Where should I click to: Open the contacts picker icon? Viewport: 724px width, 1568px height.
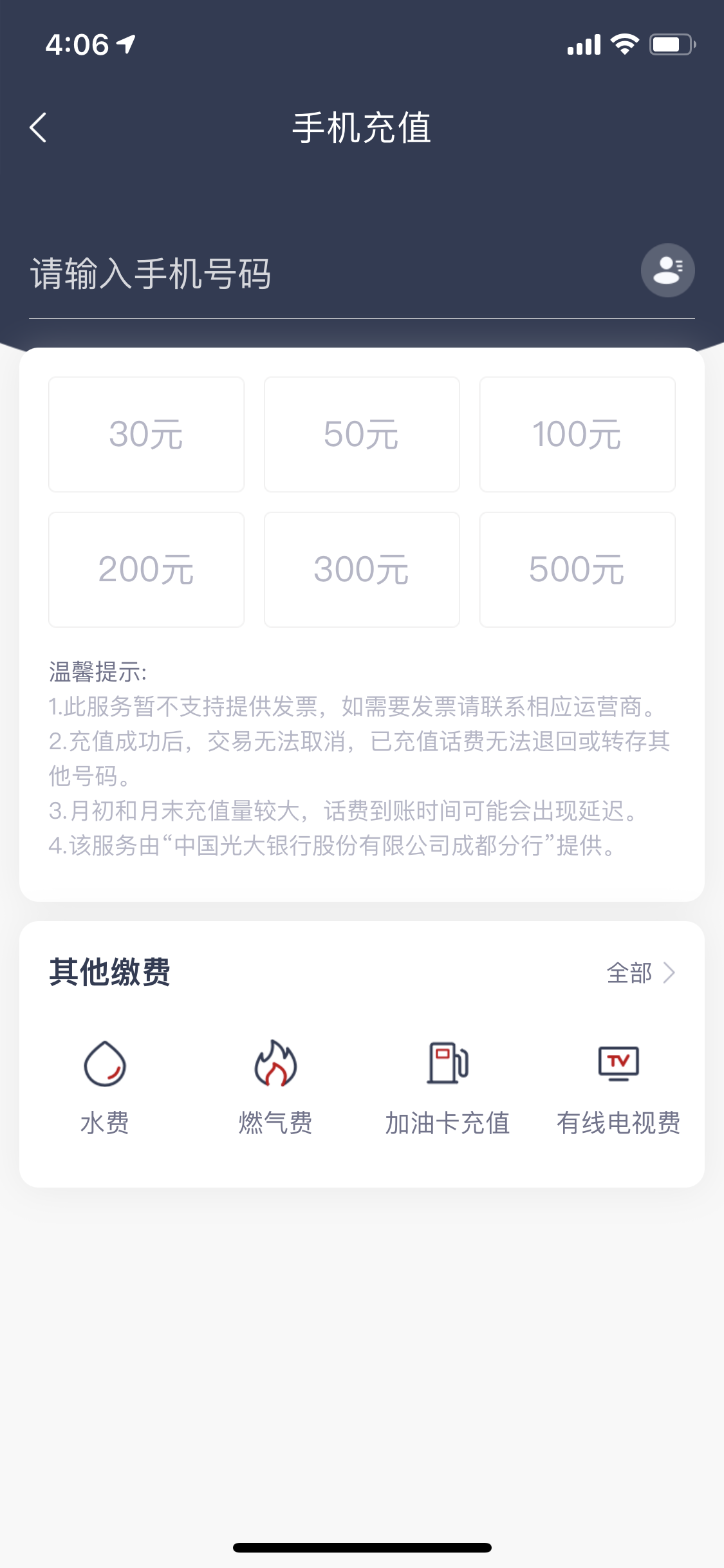(667, 270)
